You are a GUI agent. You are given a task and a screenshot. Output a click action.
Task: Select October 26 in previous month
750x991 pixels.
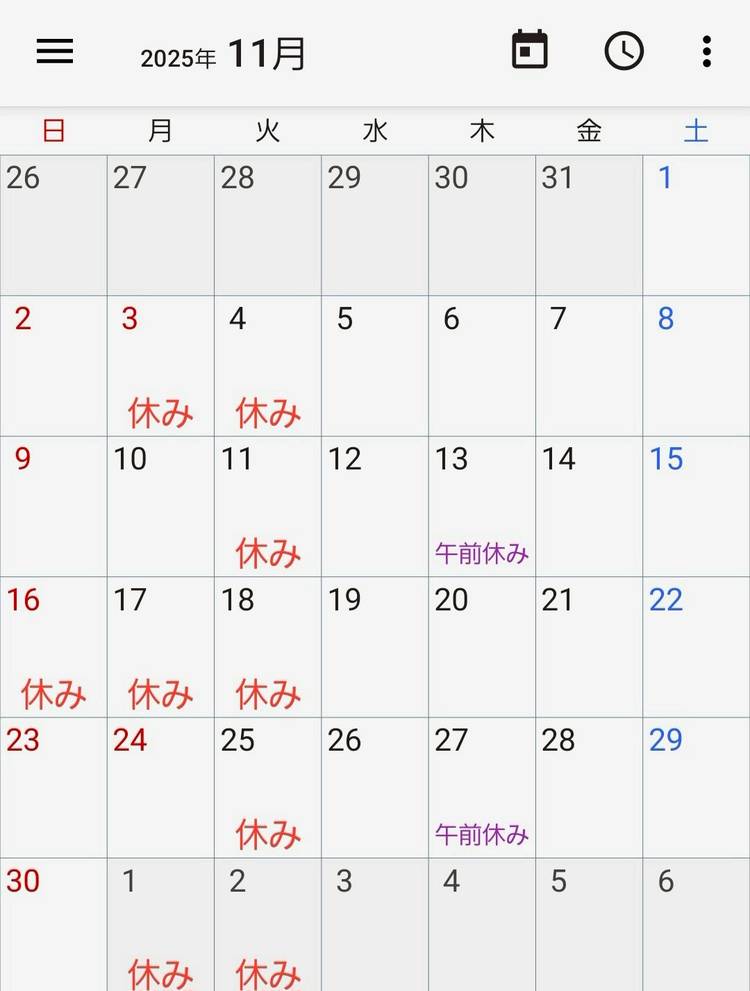point(53,225)
